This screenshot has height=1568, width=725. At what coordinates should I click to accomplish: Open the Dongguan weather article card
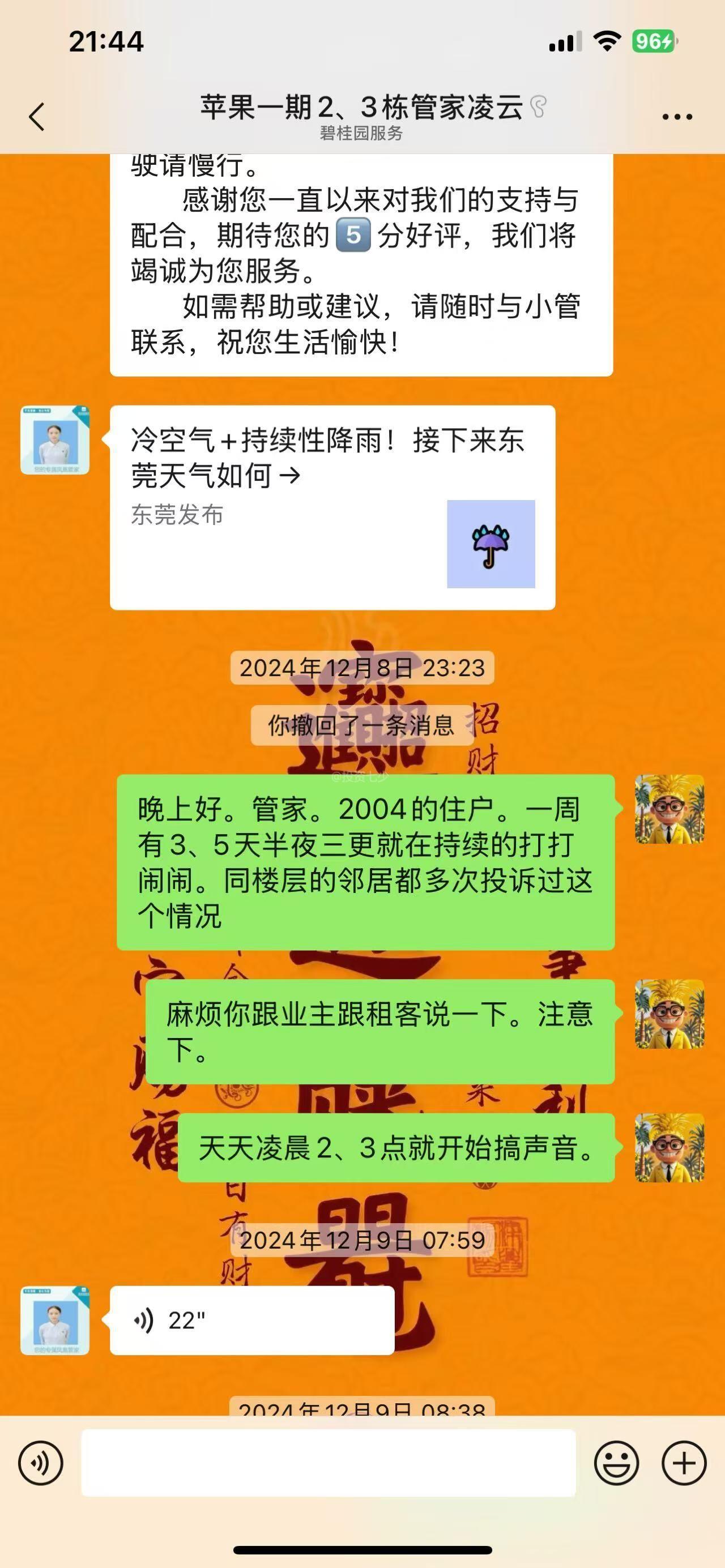(332, 507)
